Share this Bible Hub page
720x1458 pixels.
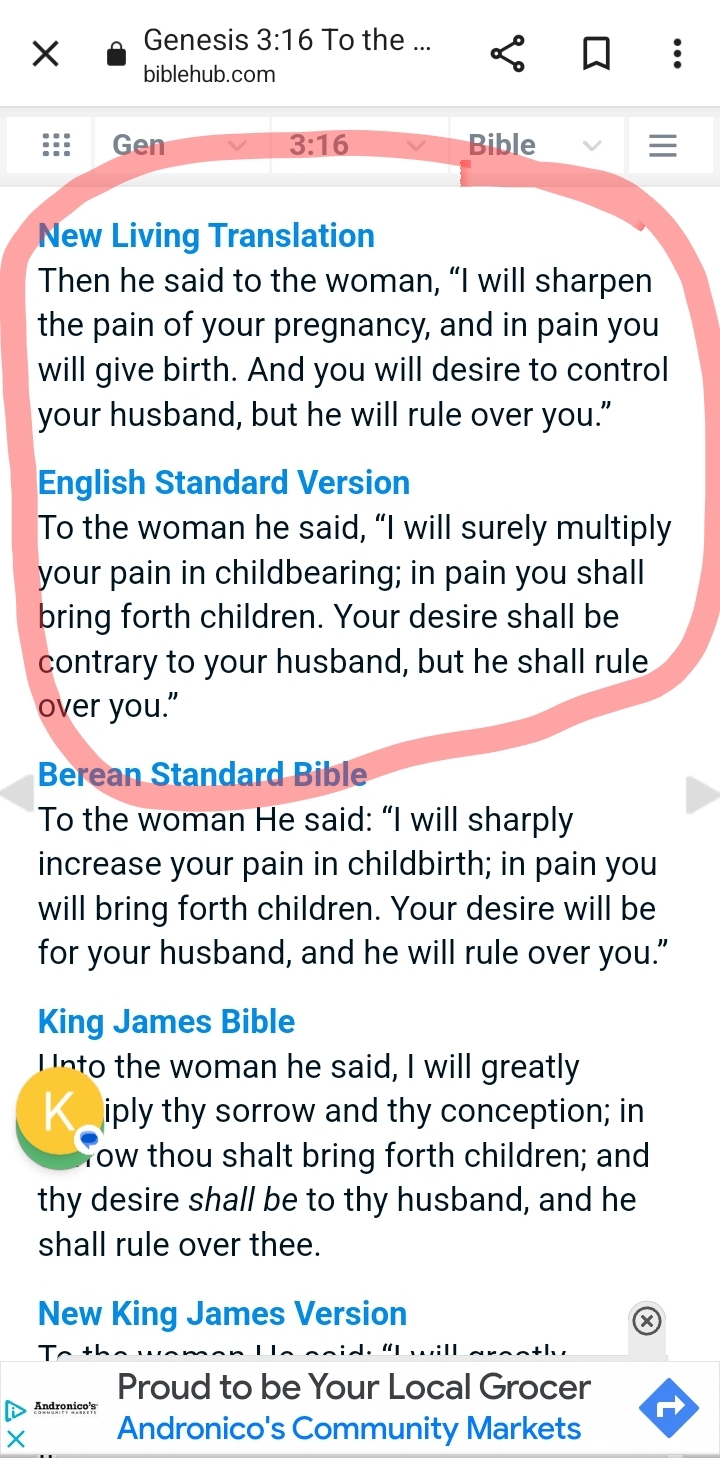[508, 54]
